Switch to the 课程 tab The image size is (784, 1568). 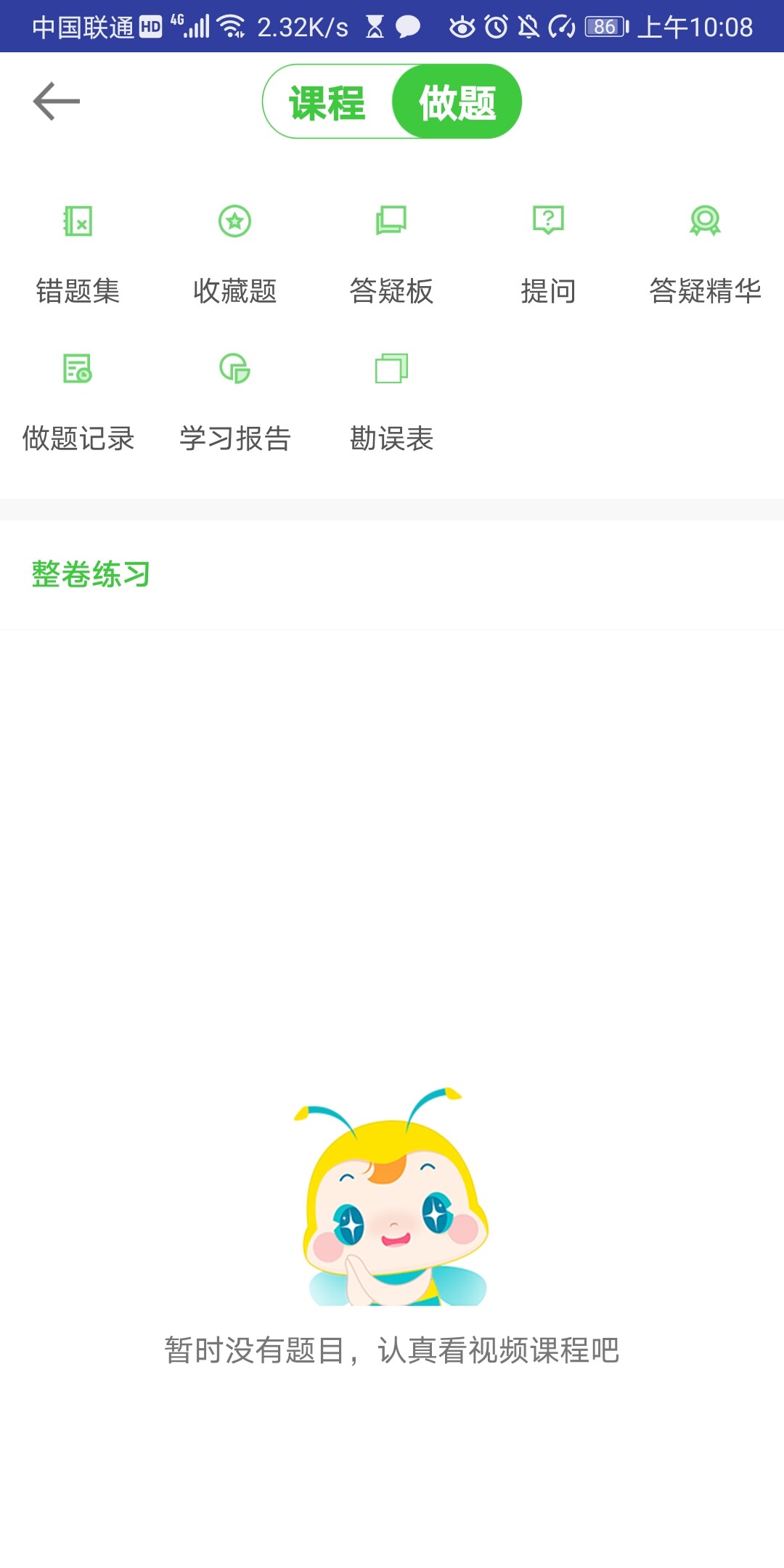pyautogui.click(x=327, y=102)
